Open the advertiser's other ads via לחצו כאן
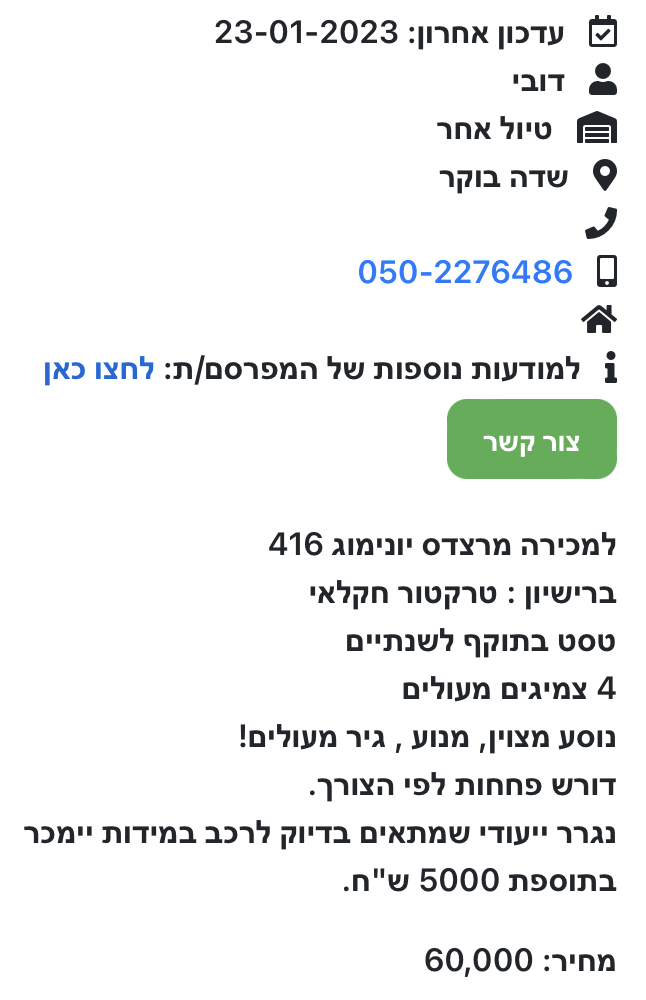This screenshot has height=1000, width=646. [x=99, y=369]
